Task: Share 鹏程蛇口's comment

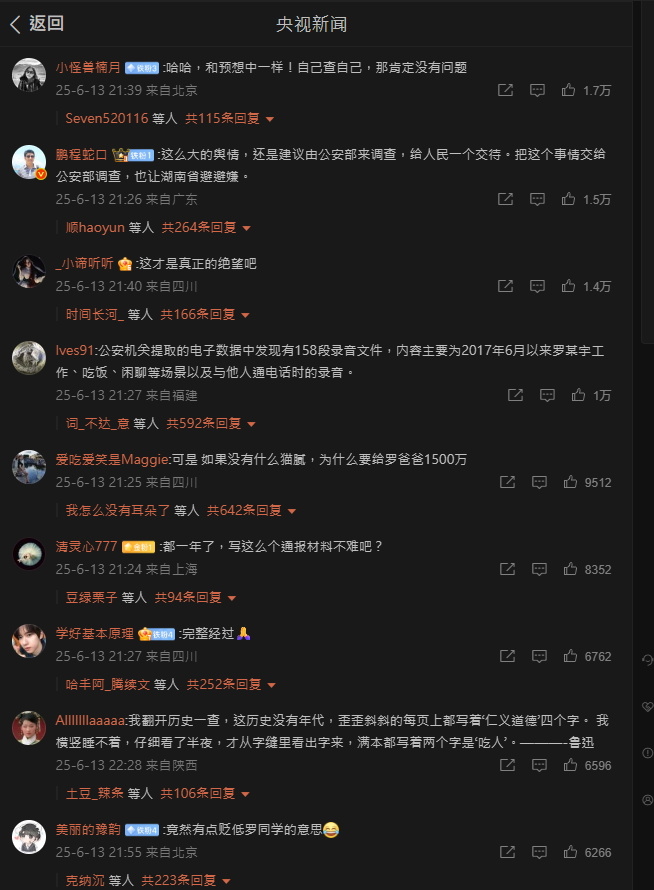Action: [x=505, y=199]
